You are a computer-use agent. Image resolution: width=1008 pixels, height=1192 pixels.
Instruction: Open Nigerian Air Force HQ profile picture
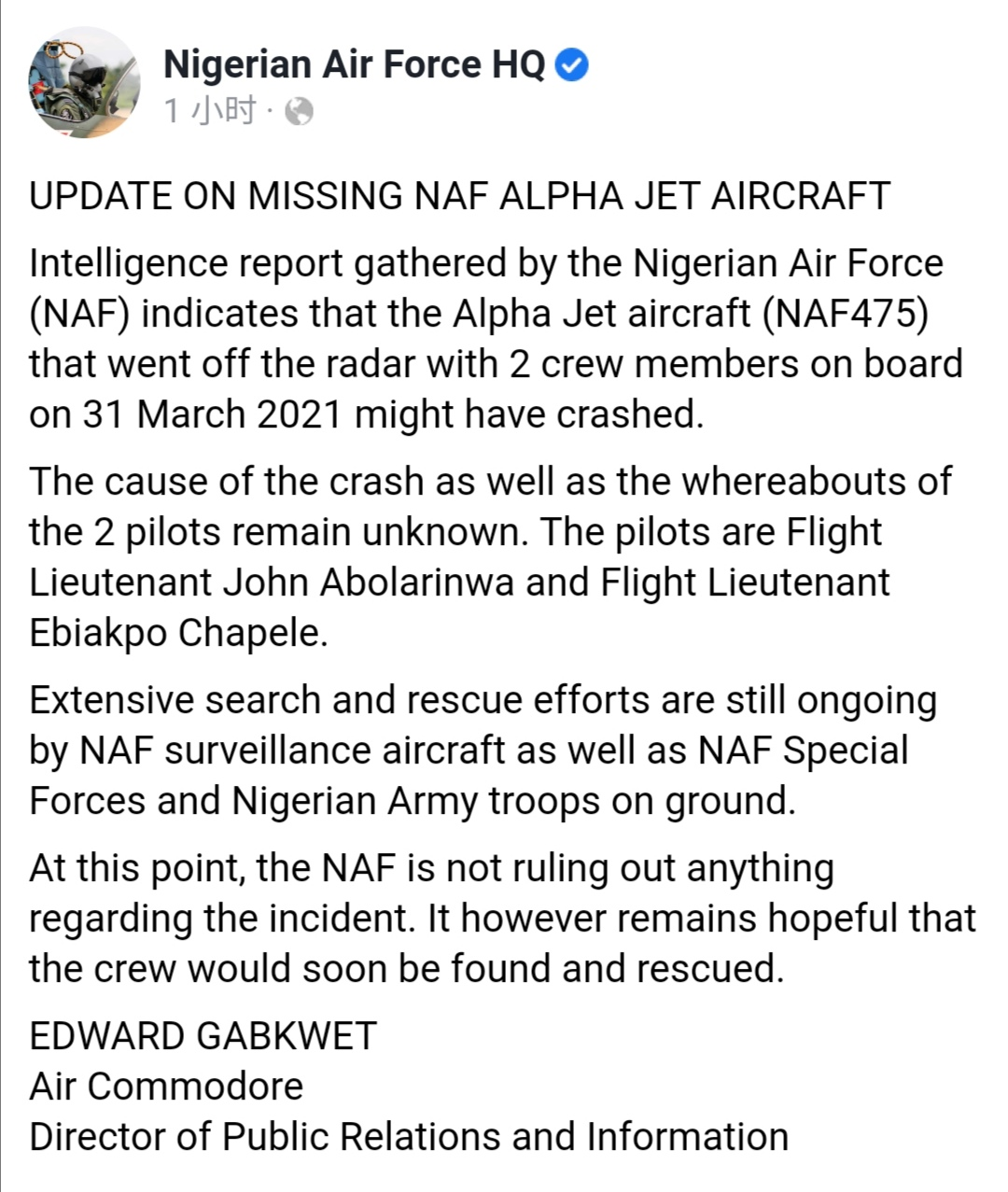[x=85, y=83]
